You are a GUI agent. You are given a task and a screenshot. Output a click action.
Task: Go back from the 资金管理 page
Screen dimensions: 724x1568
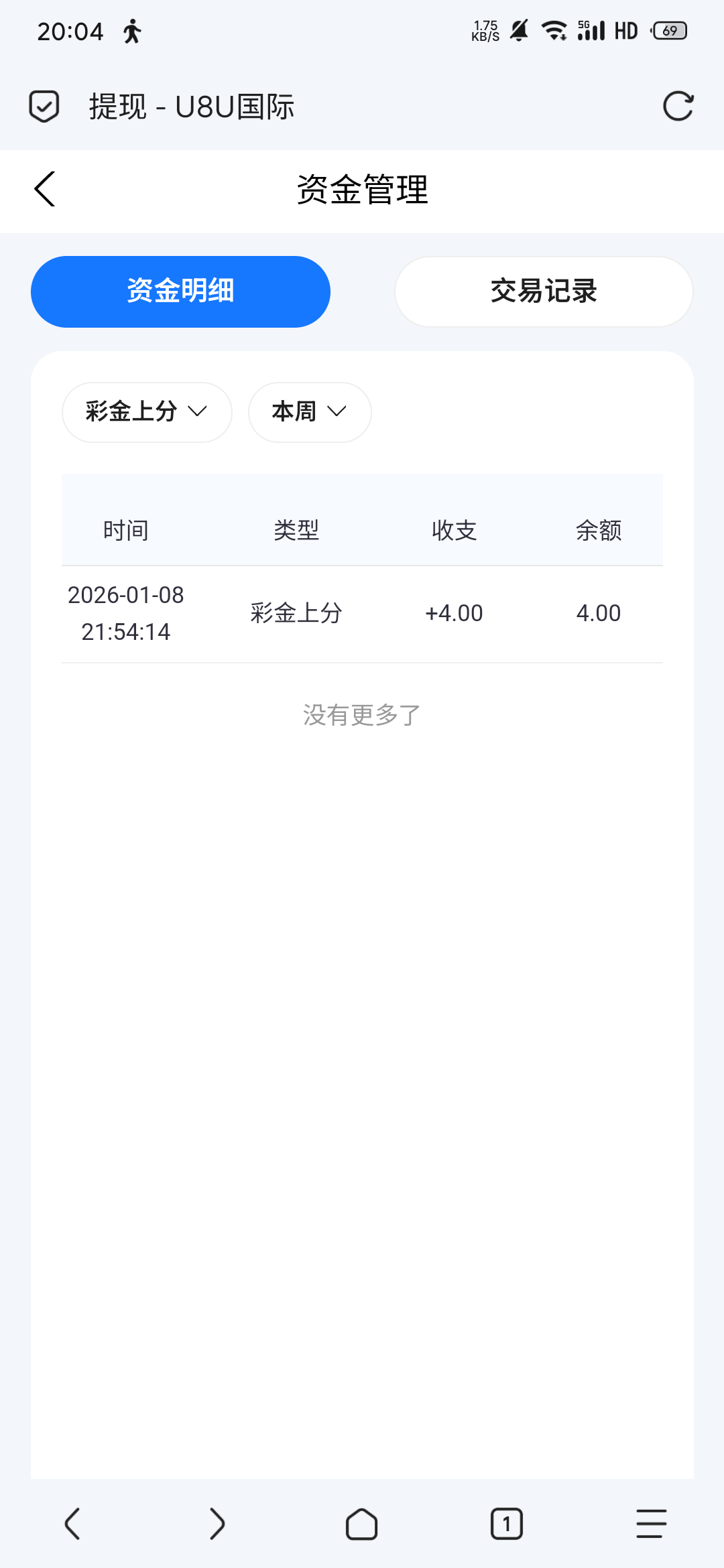pos(45,190)
